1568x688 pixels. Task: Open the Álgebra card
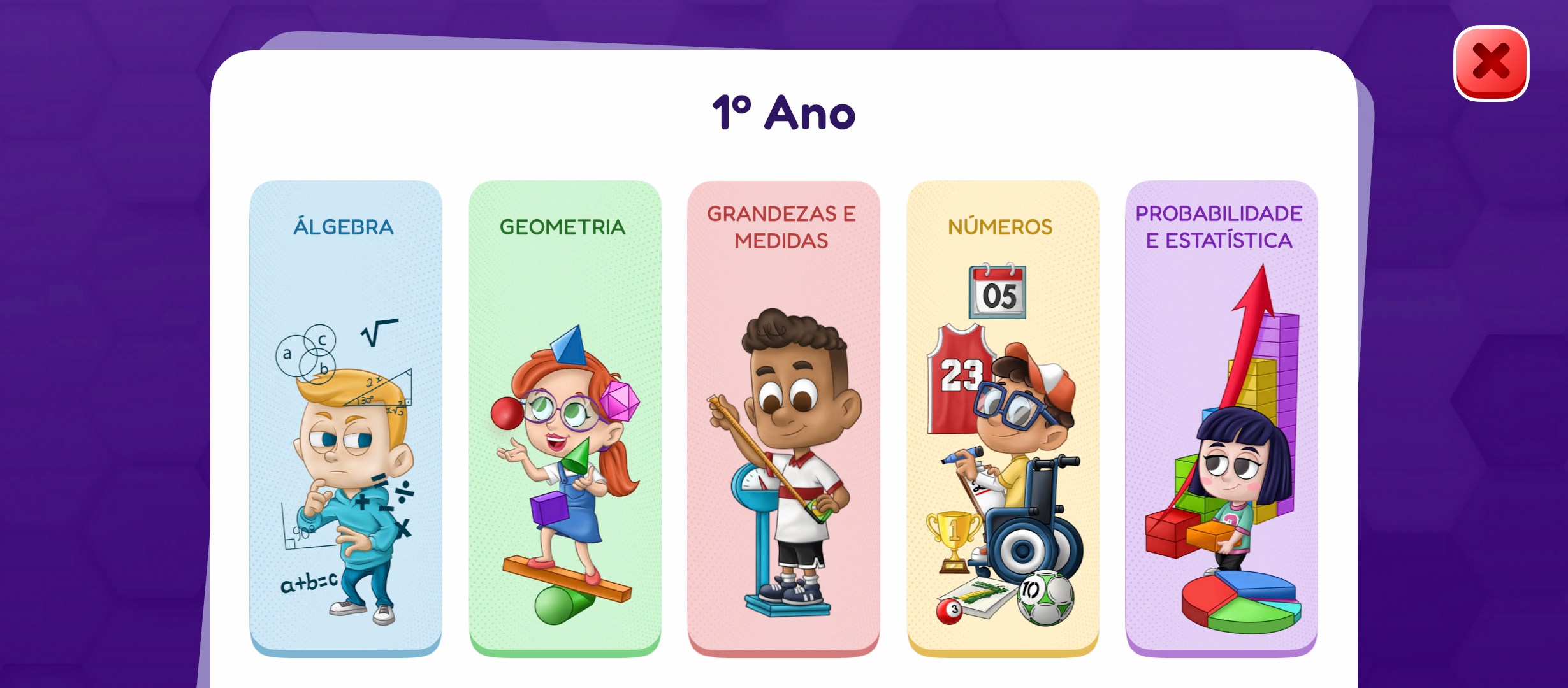click(x=345, y=417)
